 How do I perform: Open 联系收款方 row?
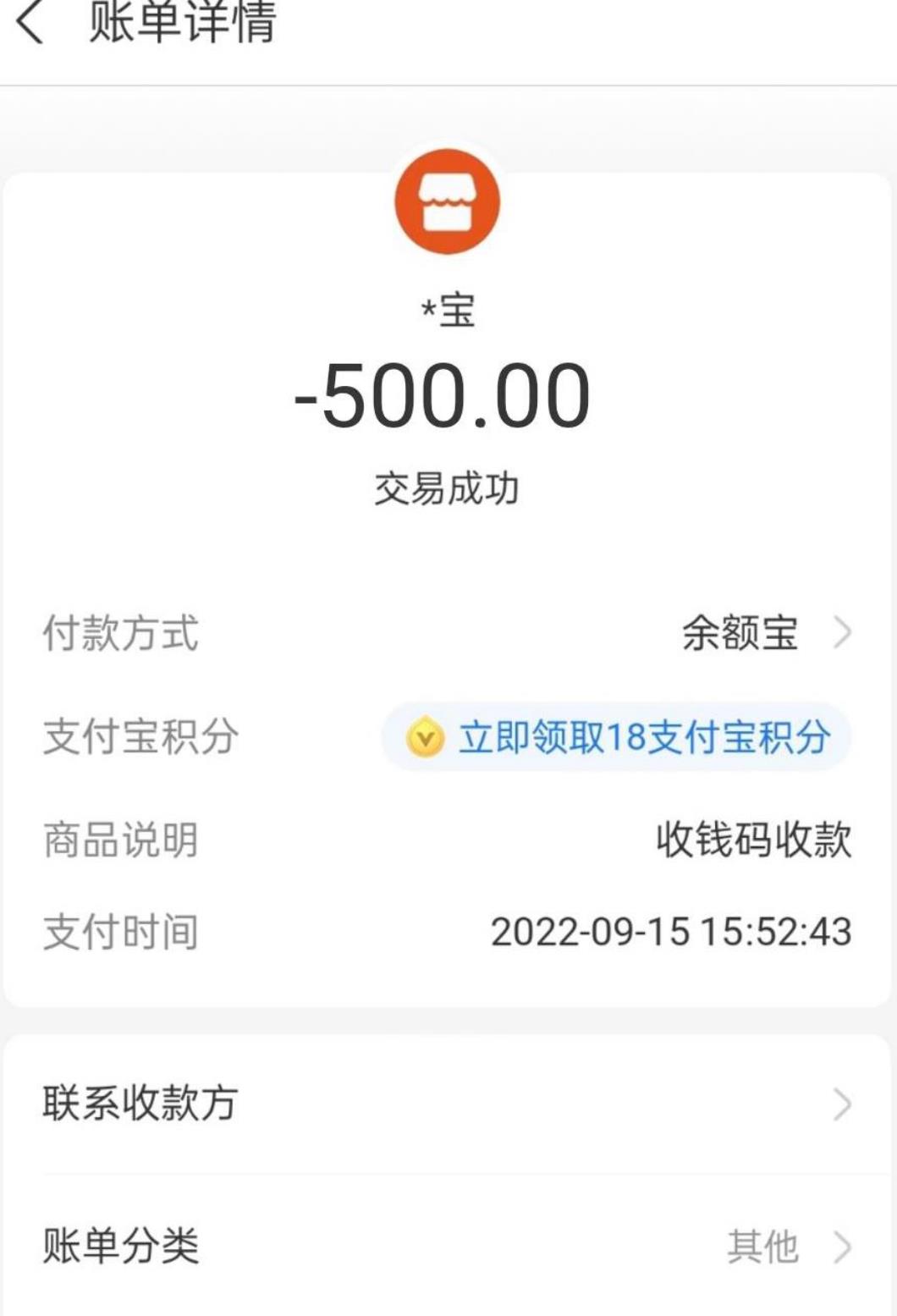pos(447,1104)
